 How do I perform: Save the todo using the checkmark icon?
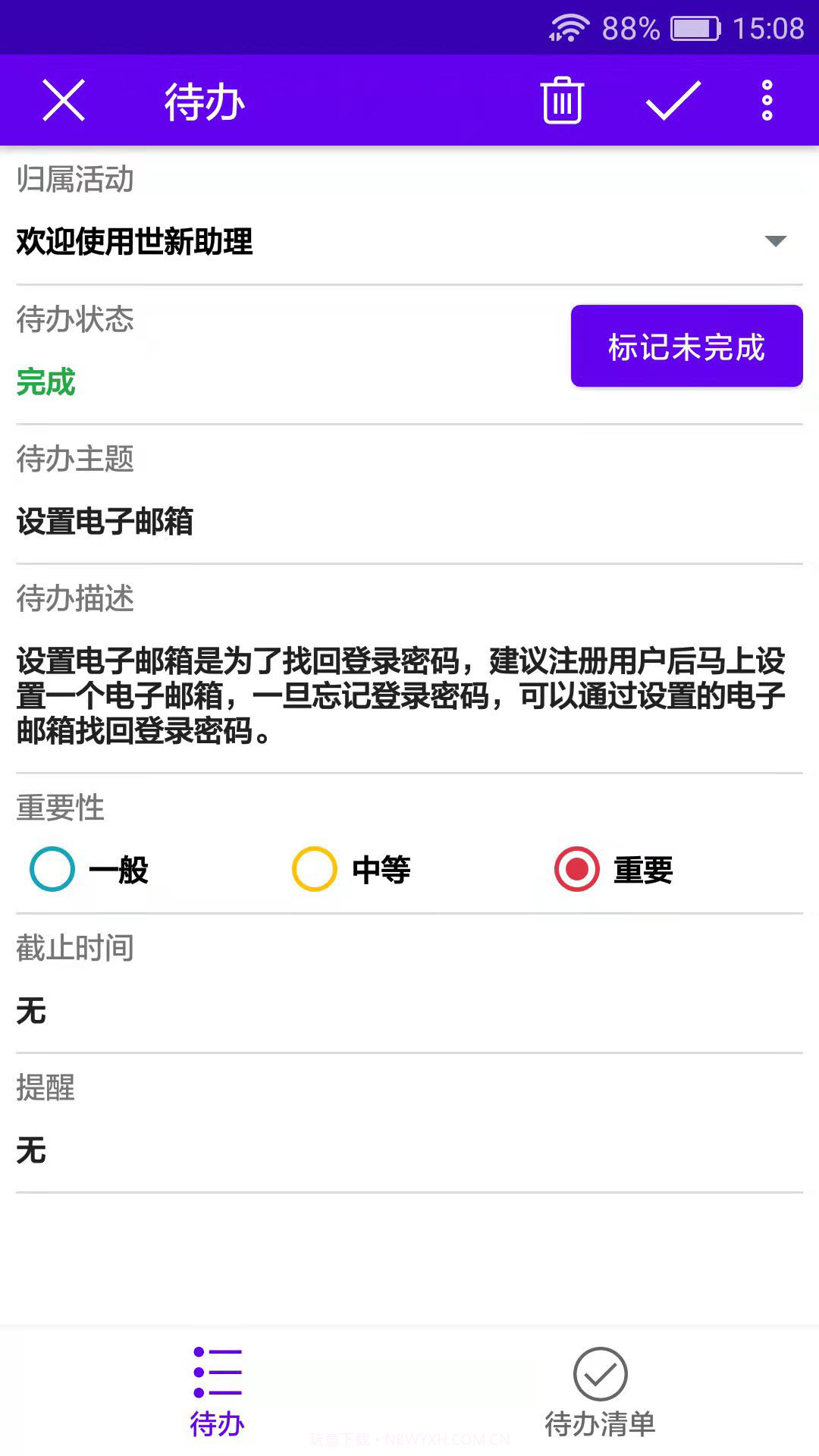[x=671, y=101]
